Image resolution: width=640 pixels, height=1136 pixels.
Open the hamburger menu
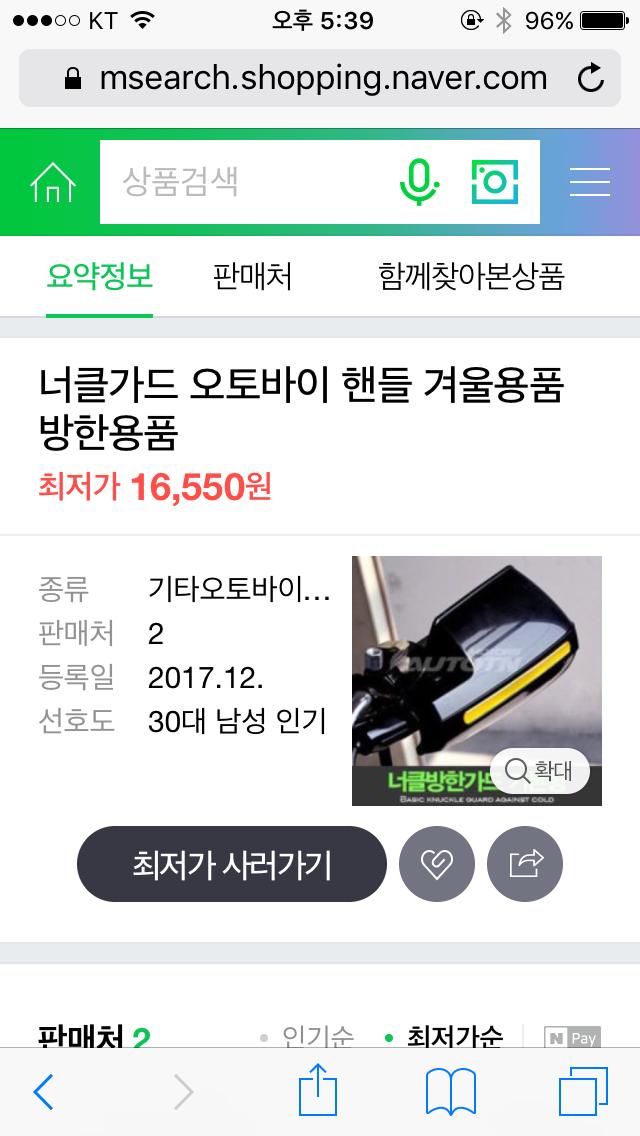pos(589,182)
